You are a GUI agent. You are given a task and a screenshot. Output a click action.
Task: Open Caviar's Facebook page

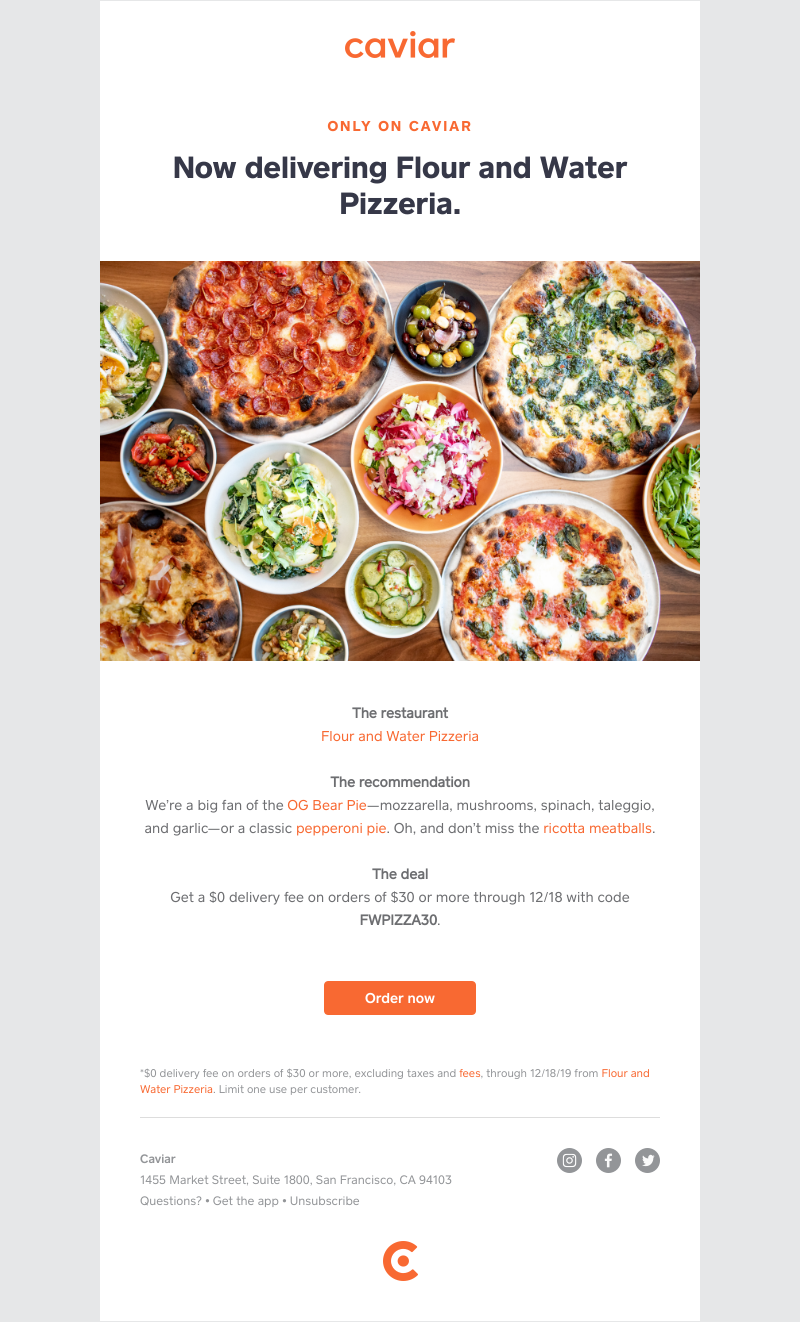point(608,1160)
